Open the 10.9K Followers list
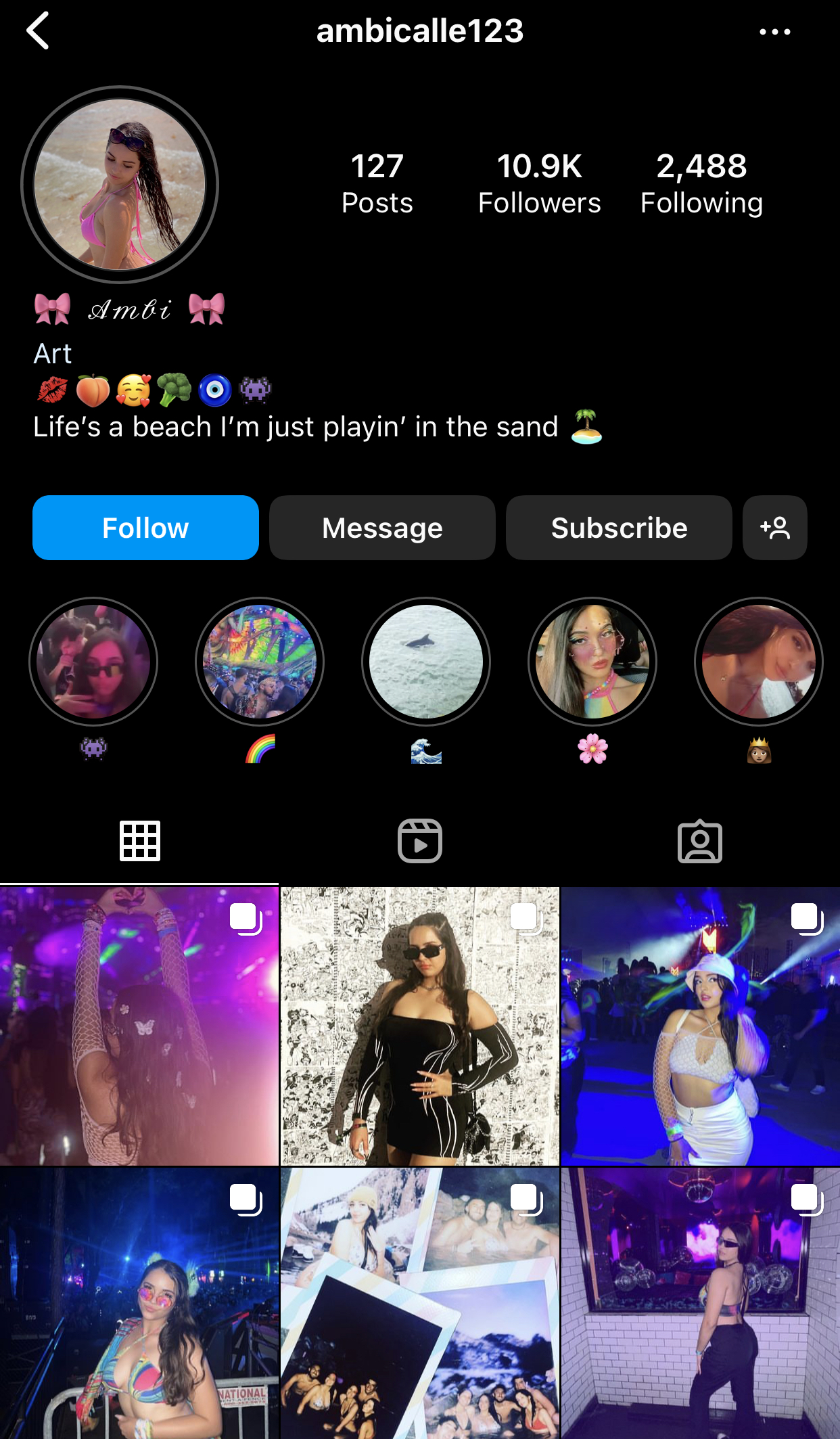The image size is (840, 1439). coord(539,184)
